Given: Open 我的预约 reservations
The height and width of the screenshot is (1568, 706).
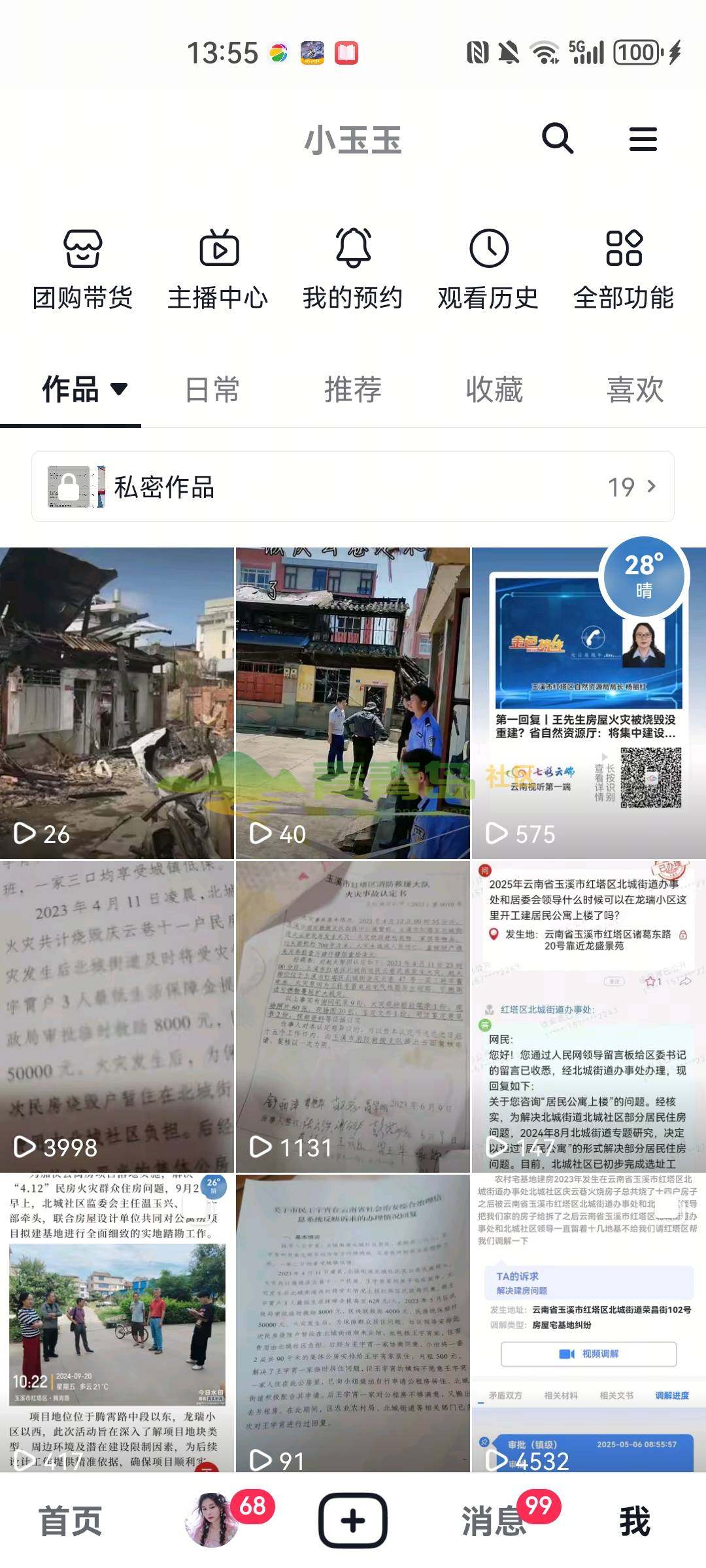Looking at the screenshot, I should (353, 269).
